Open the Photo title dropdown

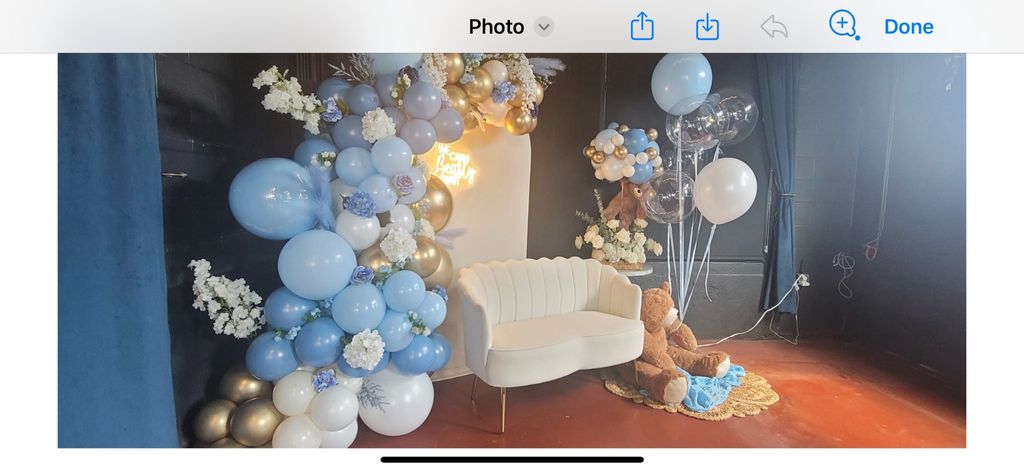click(543, 27)
